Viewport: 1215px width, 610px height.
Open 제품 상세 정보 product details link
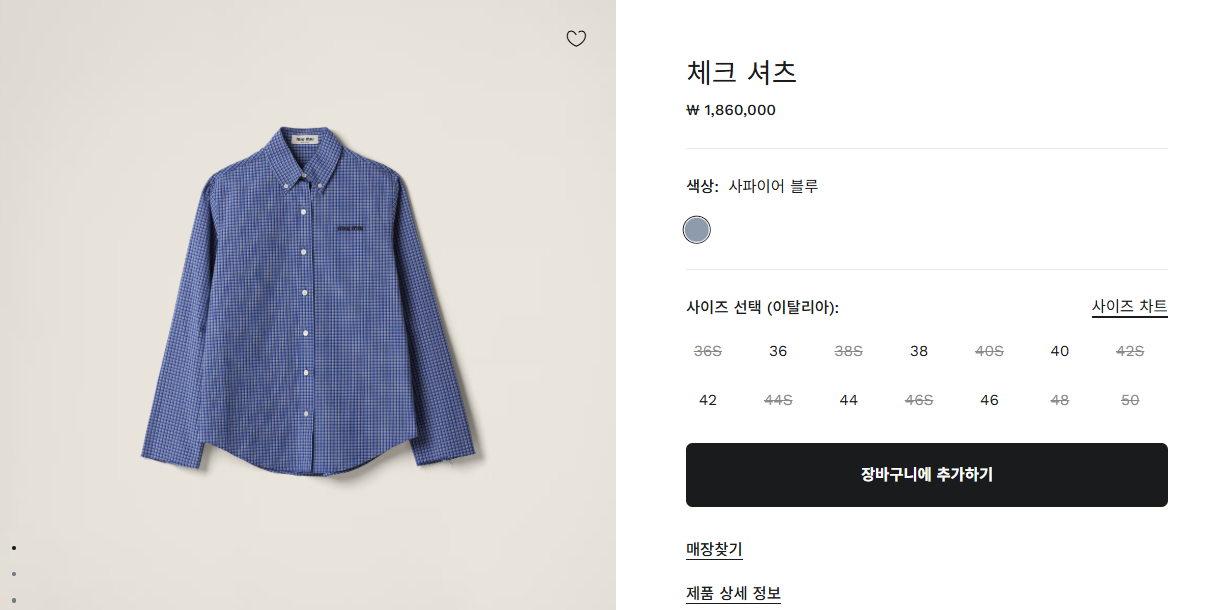733,593
